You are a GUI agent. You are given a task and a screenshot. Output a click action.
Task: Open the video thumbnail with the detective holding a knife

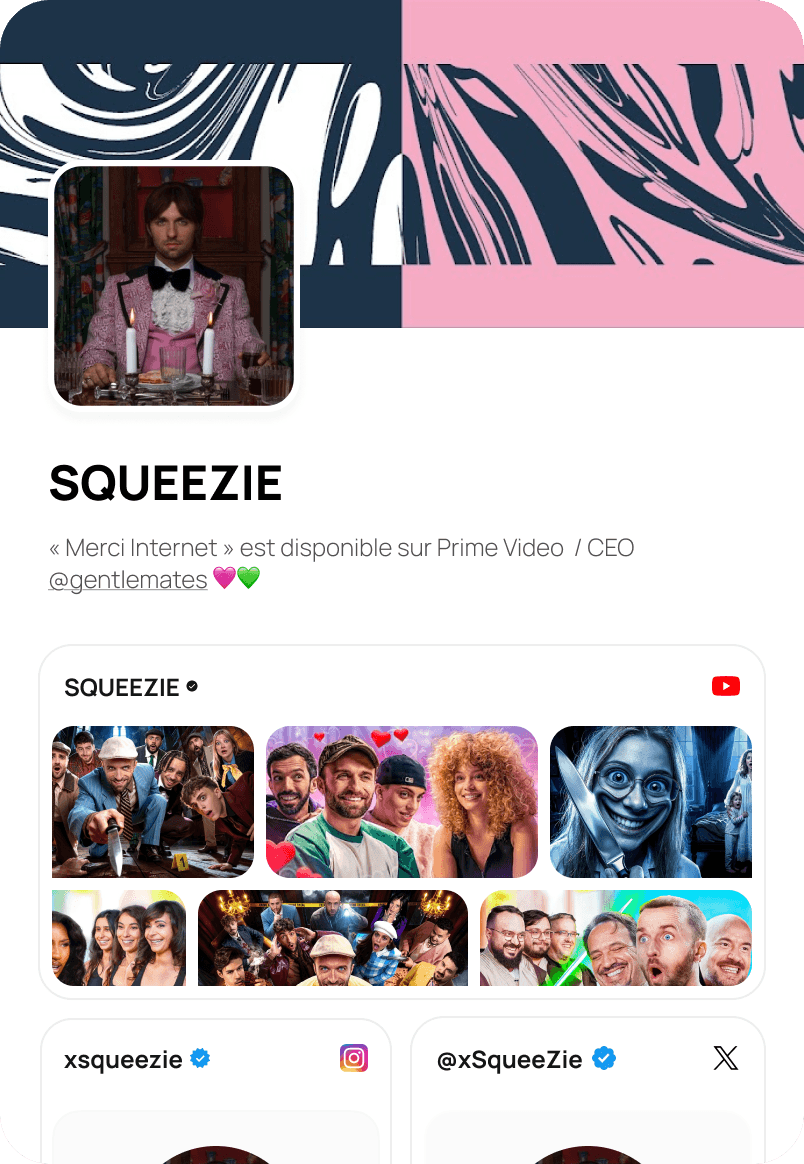tap(153, 801)
